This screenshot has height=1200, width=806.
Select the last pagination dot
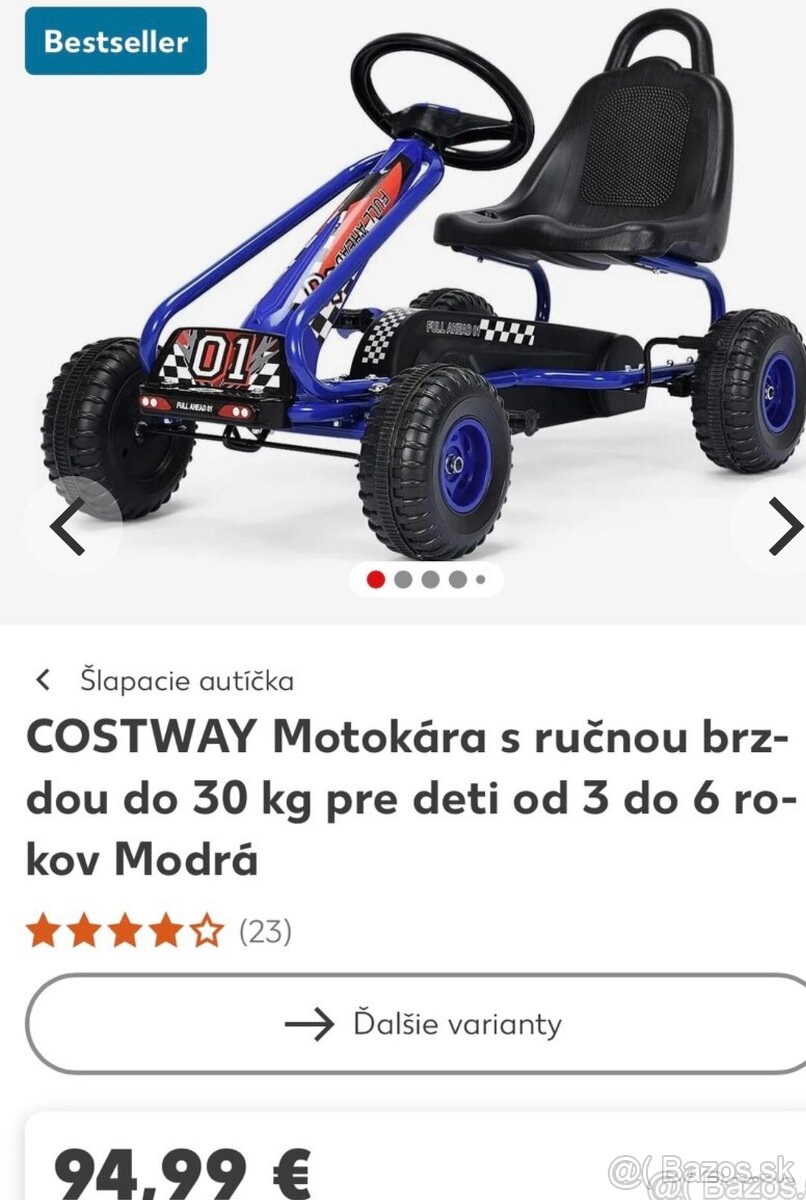click(479, 578)
